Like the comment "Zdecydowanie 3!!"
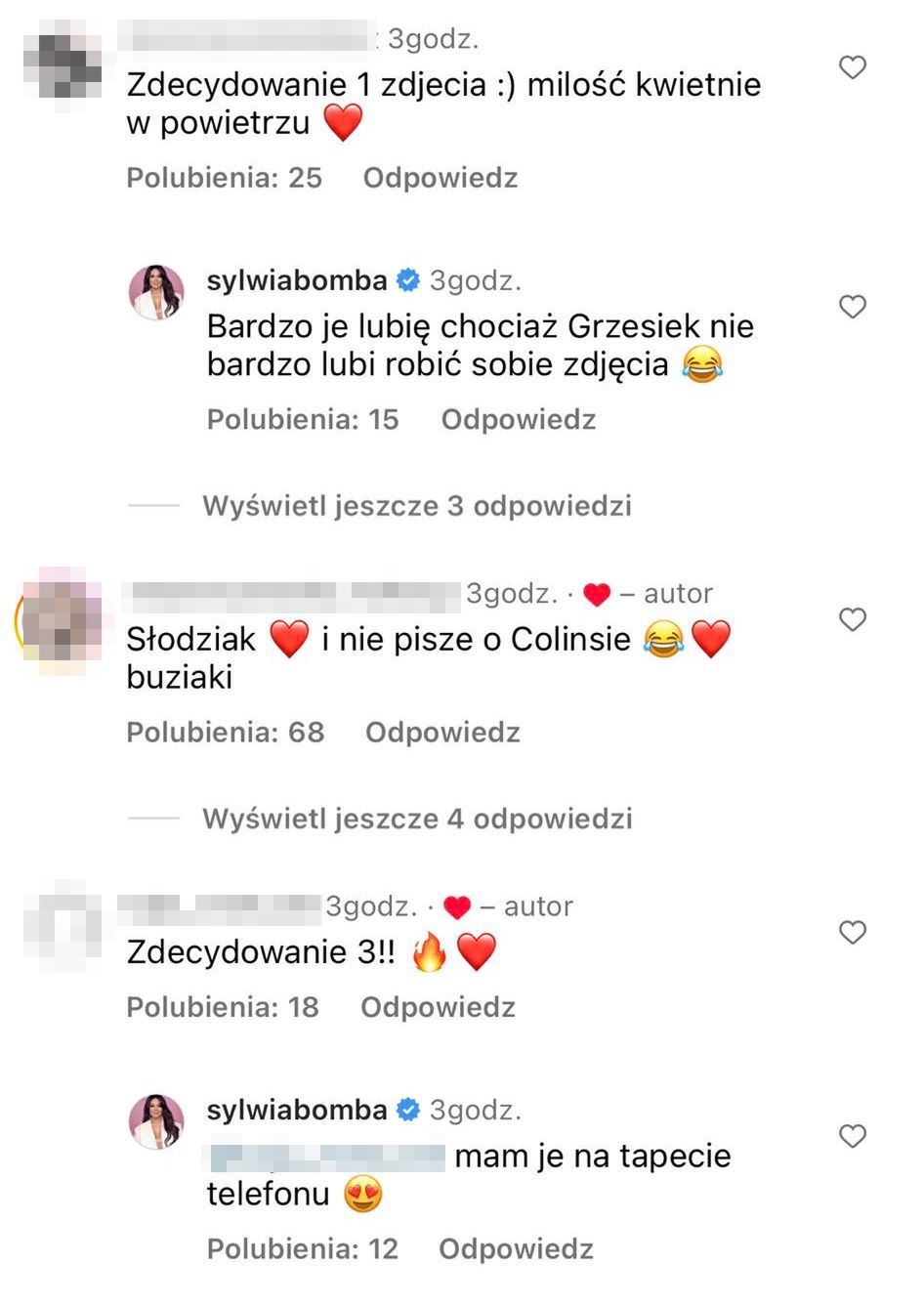Viewport: 924px width, 1305px height. [x=853, y=932]
